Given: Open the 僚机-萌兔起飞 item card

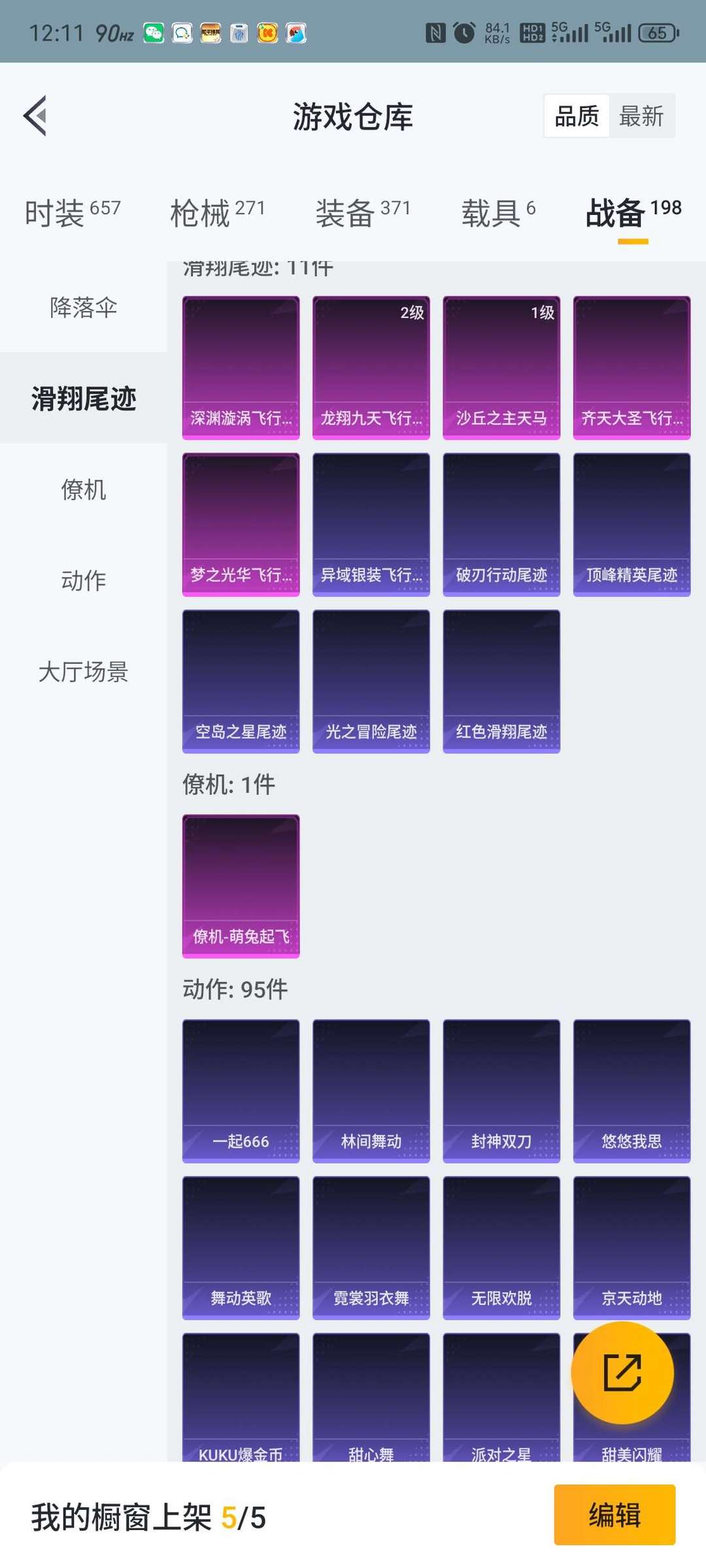Looking at the screenshot, I should click(241, 887).
